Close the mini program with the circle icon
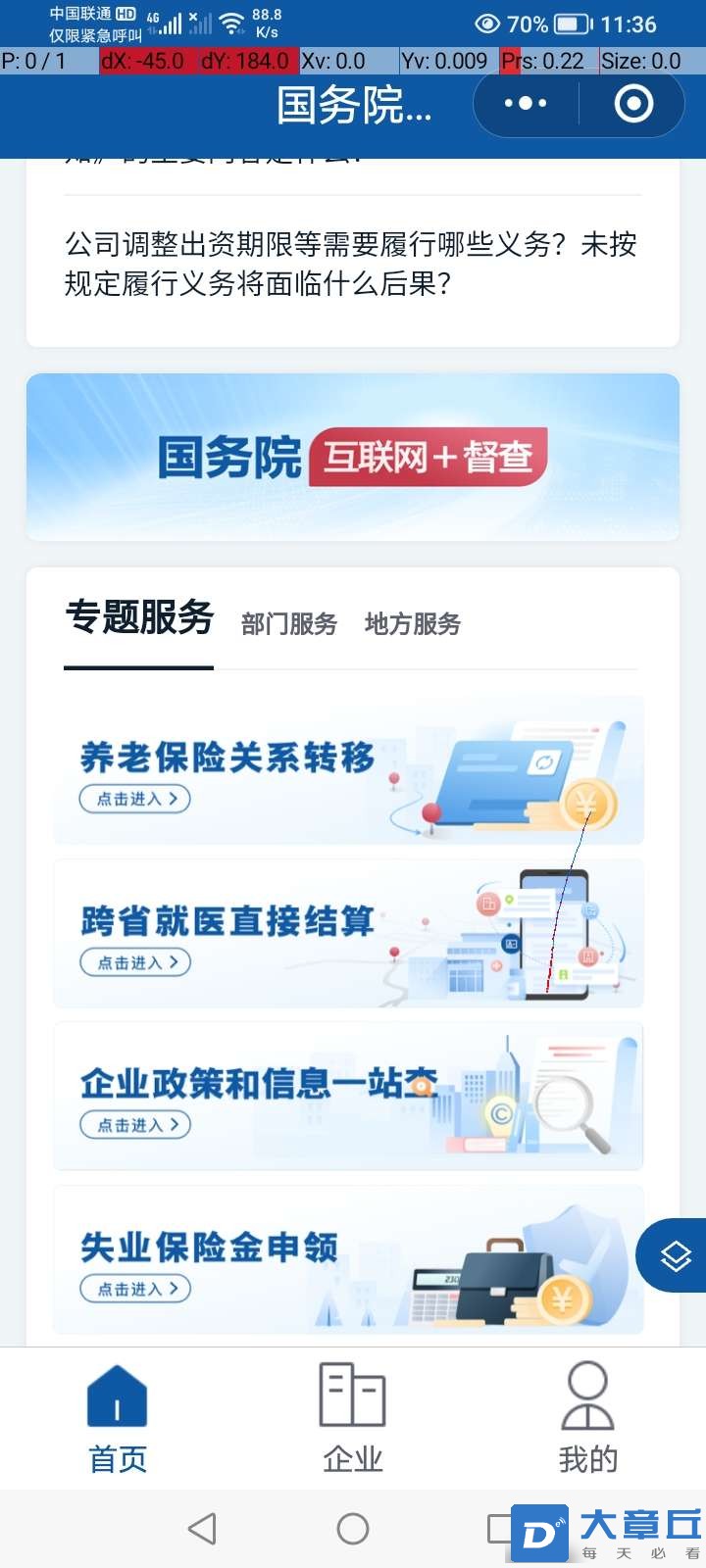This screenshot has height=1568, width=706. 633,103
